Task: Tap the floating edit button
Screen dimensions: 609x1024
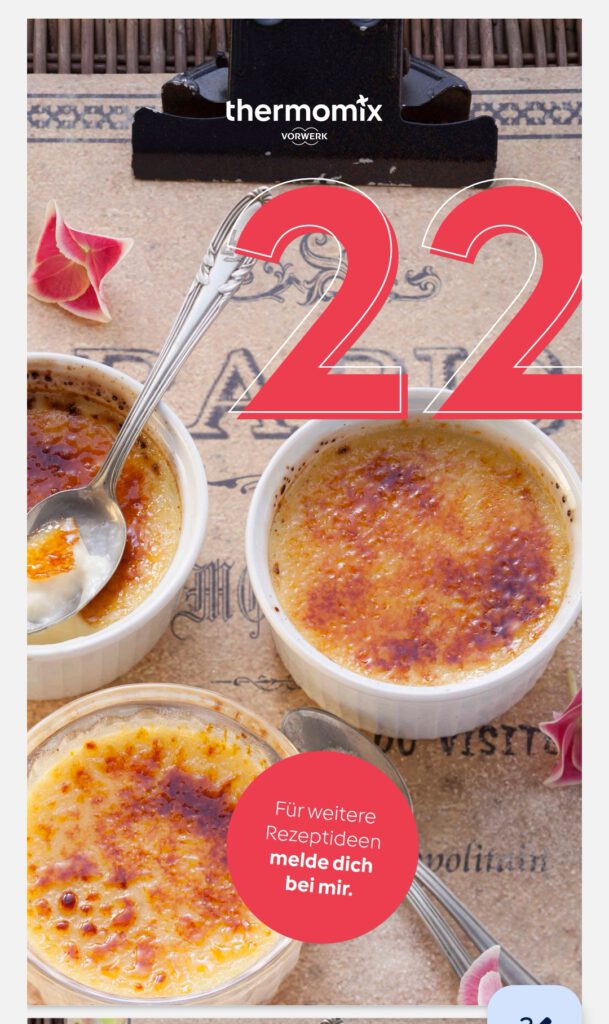Action: click(536, 1008)
